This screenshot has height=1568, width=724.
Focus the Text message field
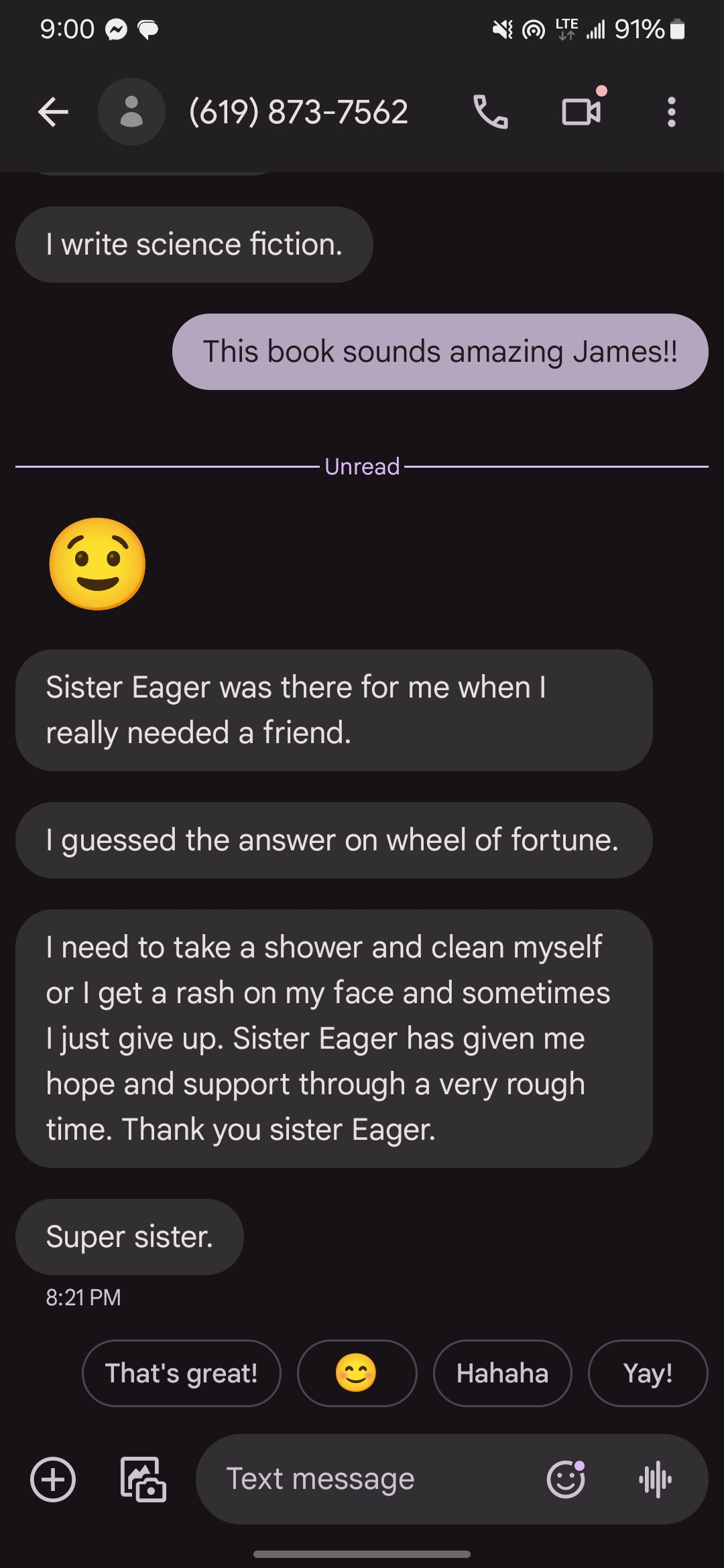point(362,1480)
